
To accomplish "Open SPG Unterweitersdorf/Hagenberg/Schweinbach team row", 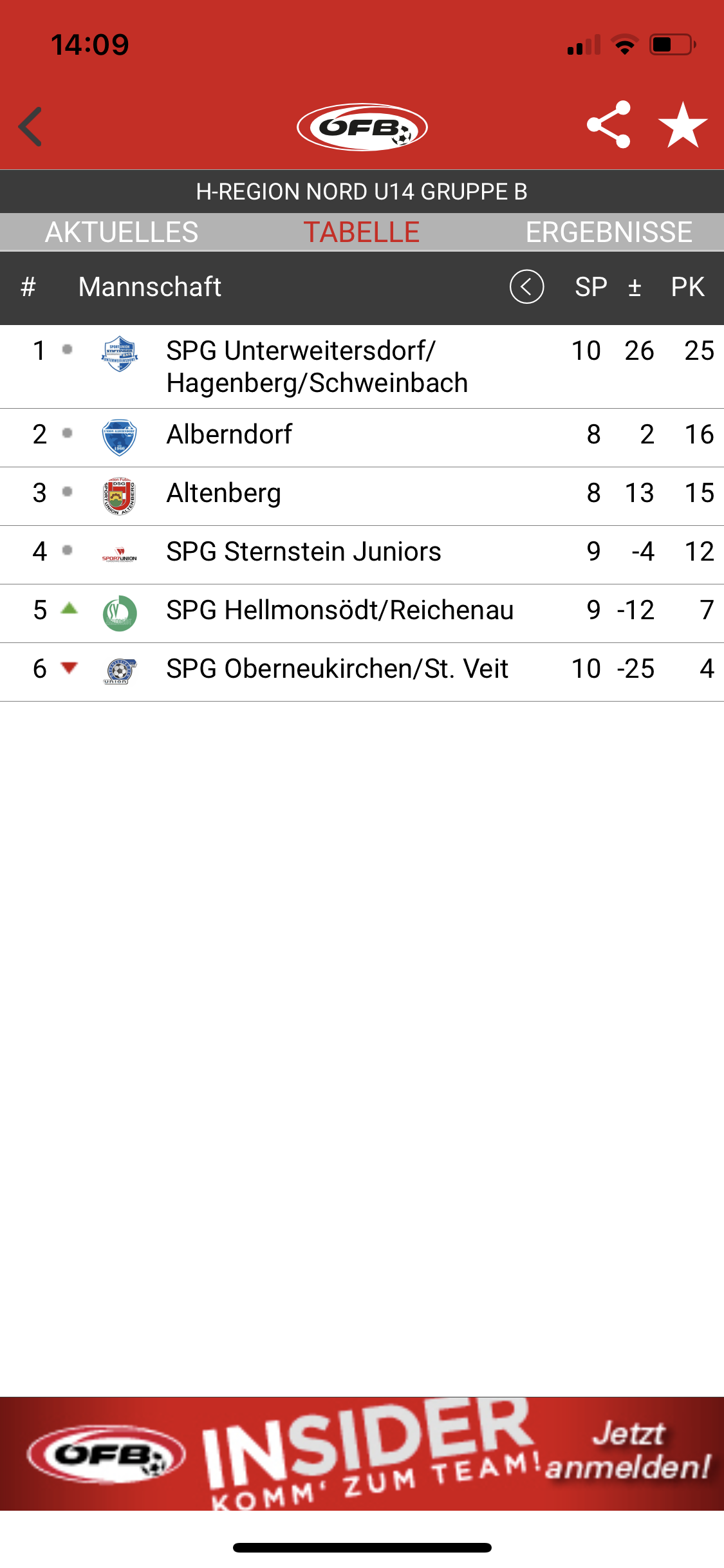I will (x=362, y=367).
